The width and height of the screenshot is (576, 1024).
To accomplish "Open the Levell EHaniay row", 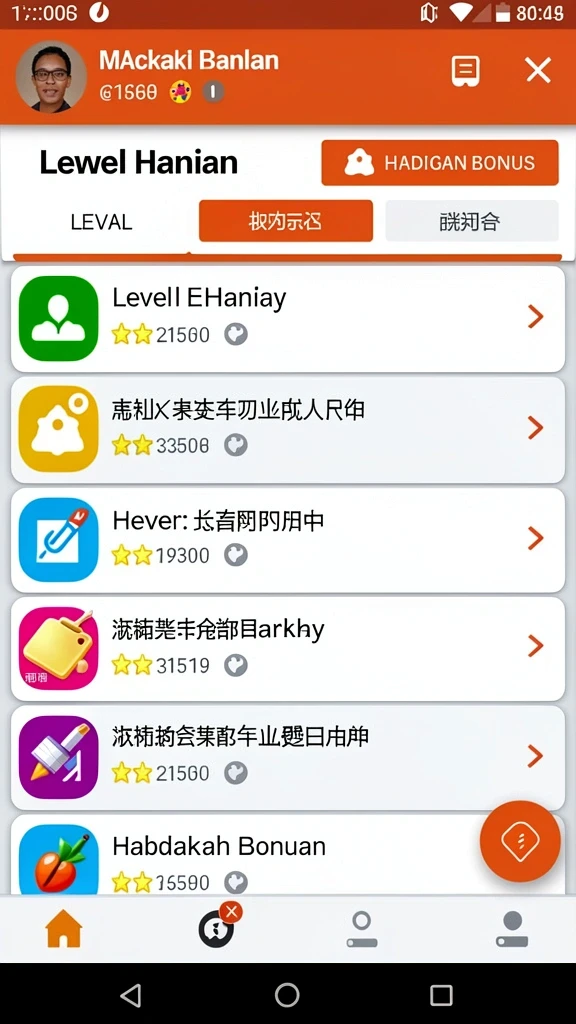I will [288, 319].
